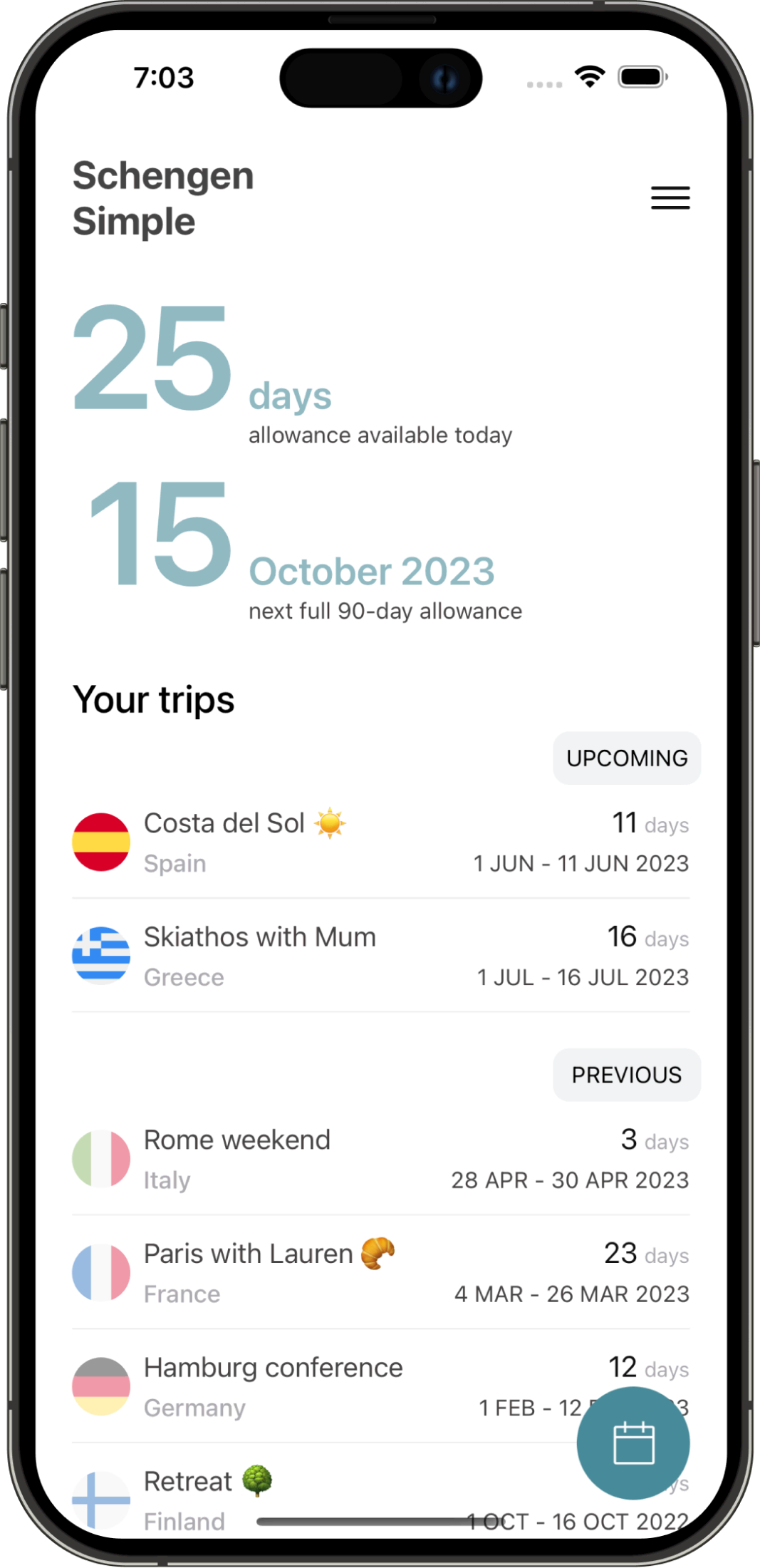
Task: Click the Finland flag icon
Action: (101, 1500)
